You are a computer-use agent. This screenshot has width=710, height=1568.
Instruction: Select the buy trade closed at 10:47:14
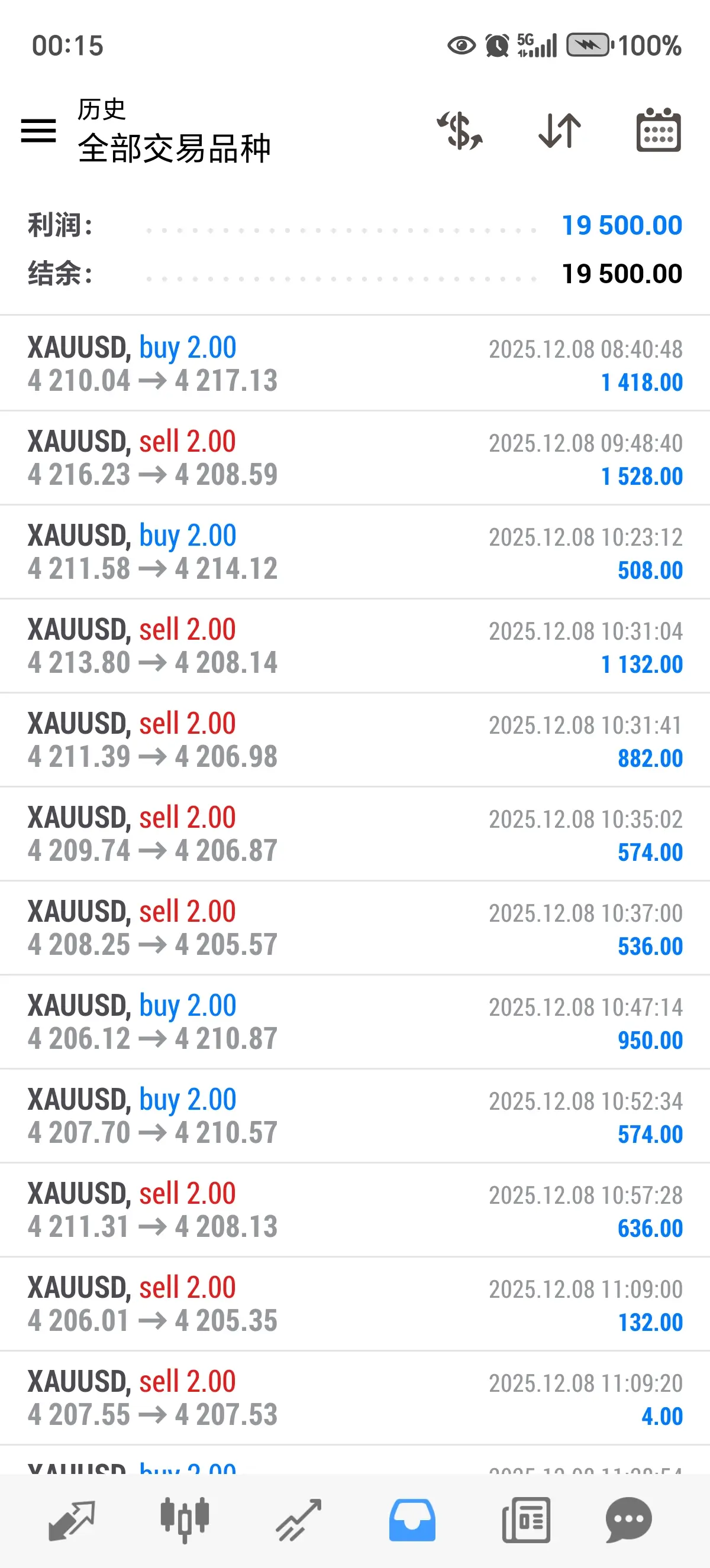355,1022
